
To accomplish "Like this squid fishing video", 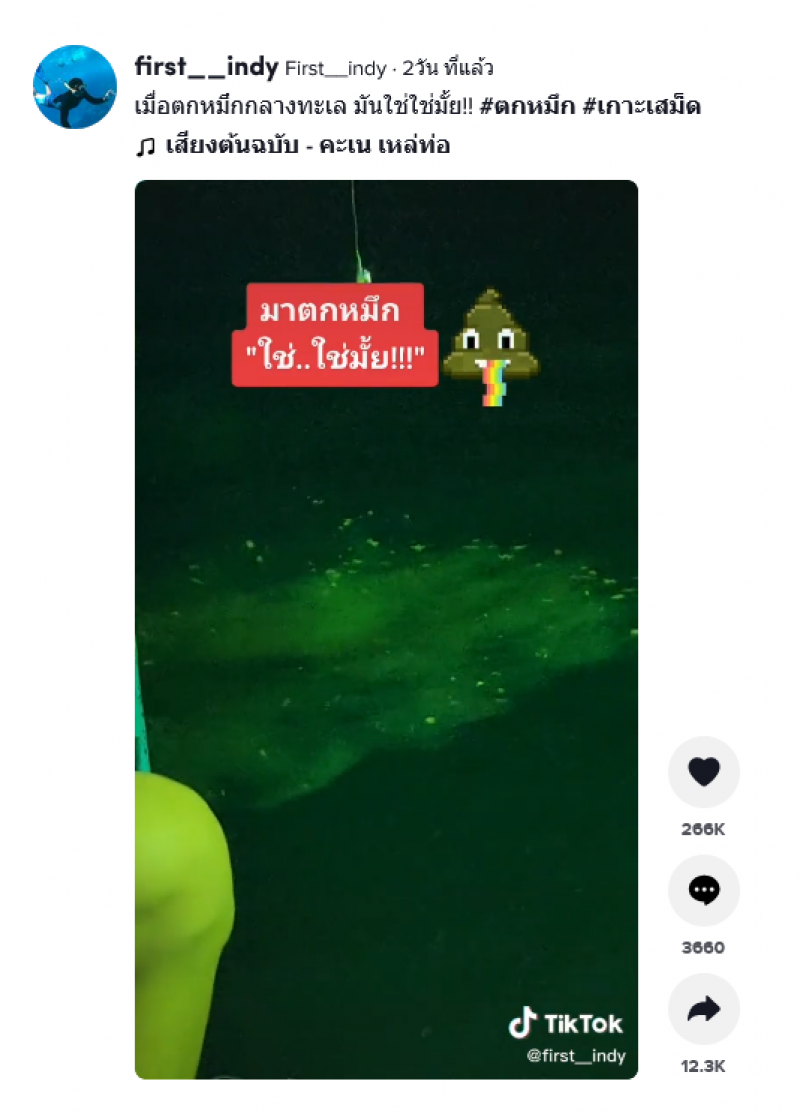I will (x=704, y=772).
